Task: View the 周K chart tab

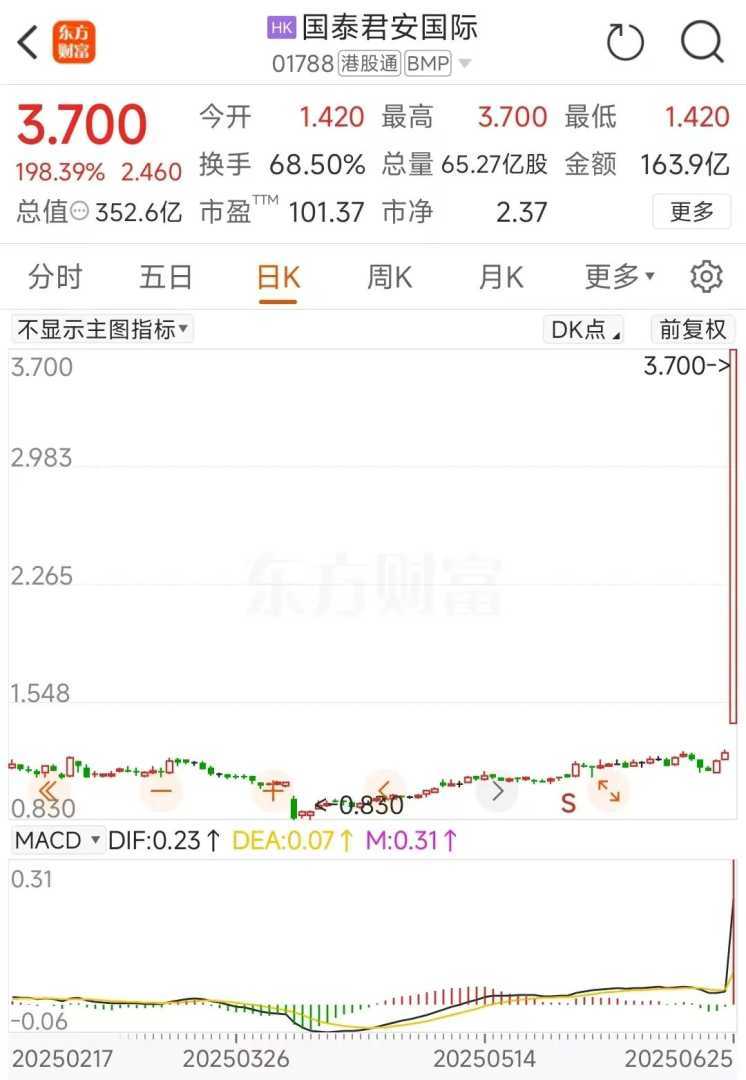Action: click(x=389, y=277)
